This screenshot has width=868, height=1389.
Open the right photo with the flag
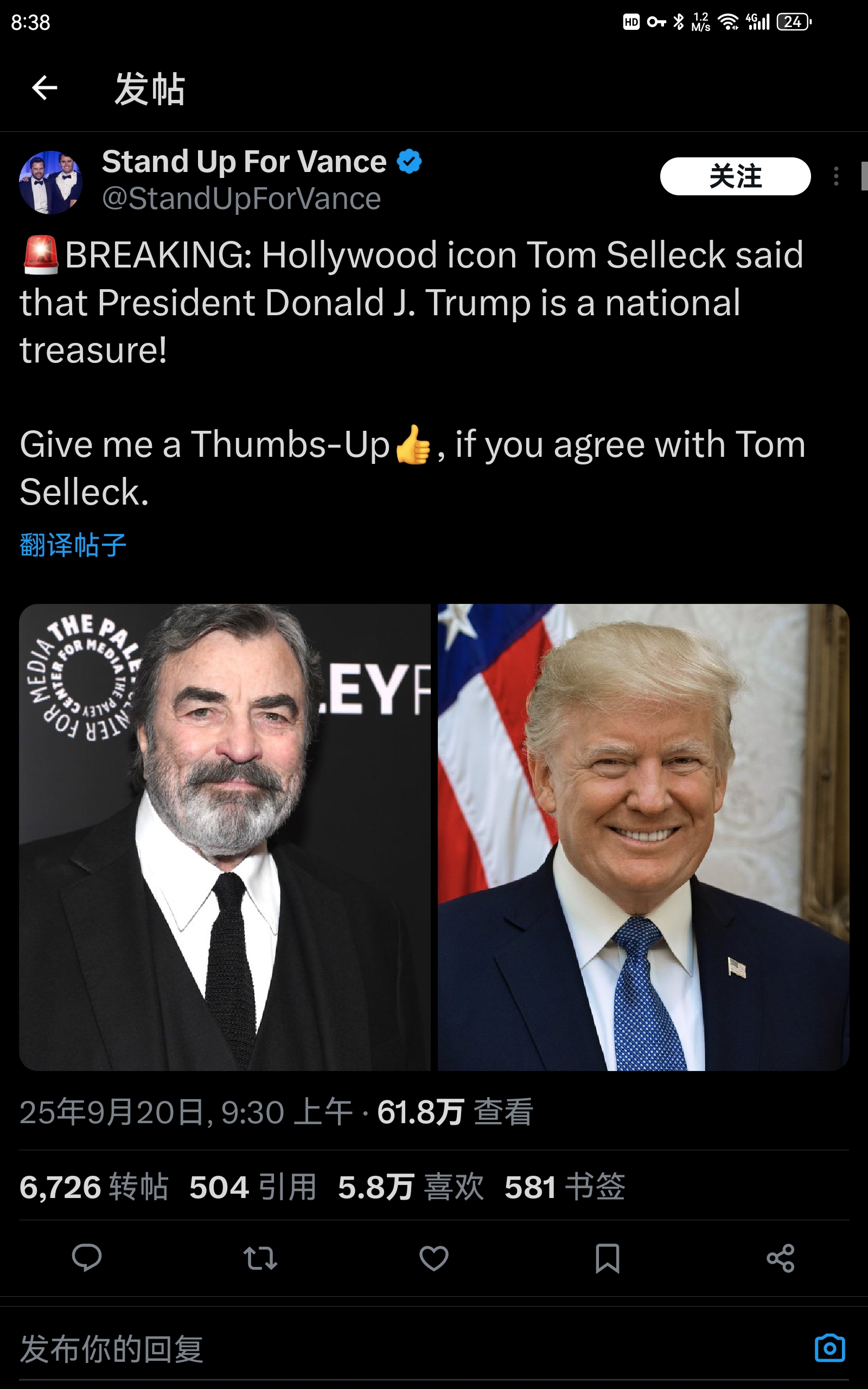click(x=643, y=837)
